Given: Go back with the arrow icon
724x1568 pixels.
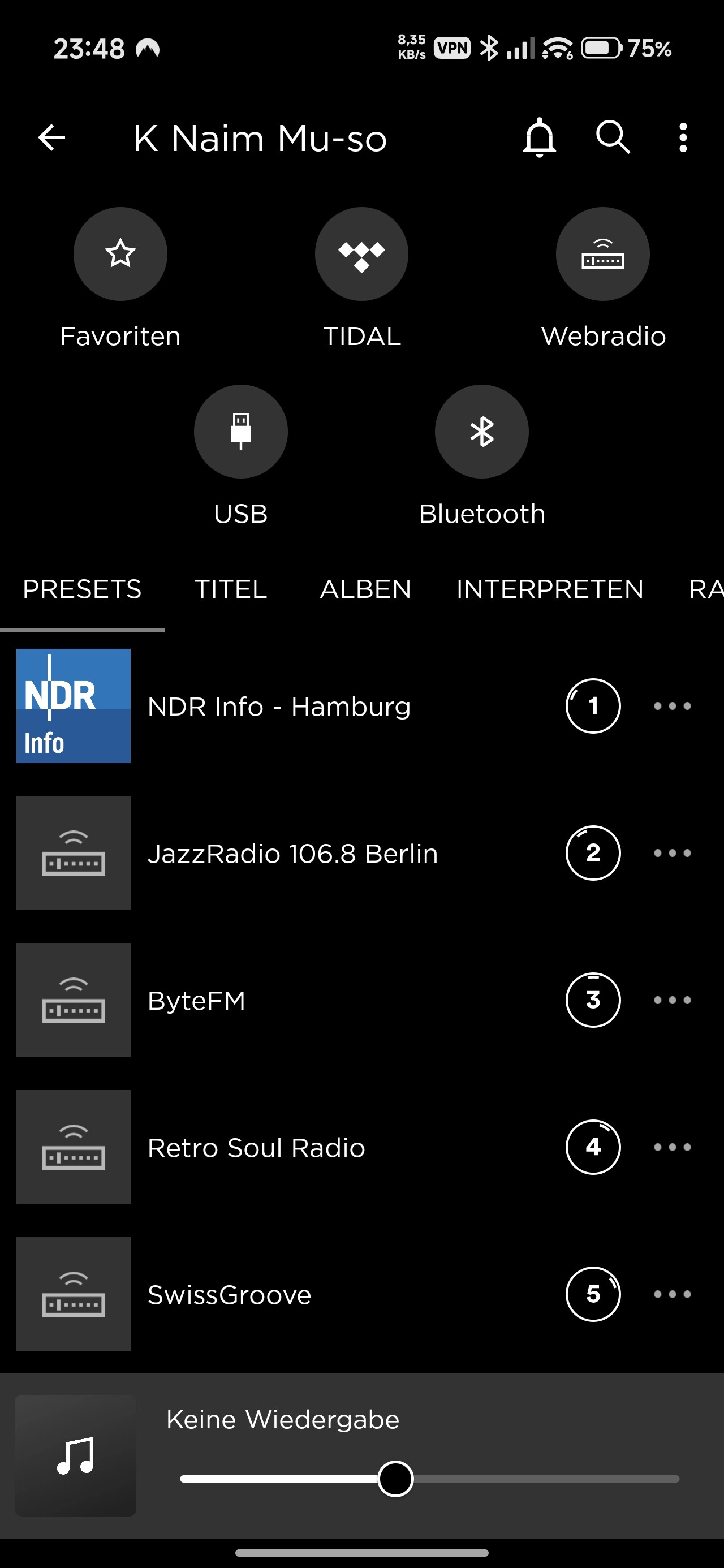Looking at the screenshot, I should (52, 137).
